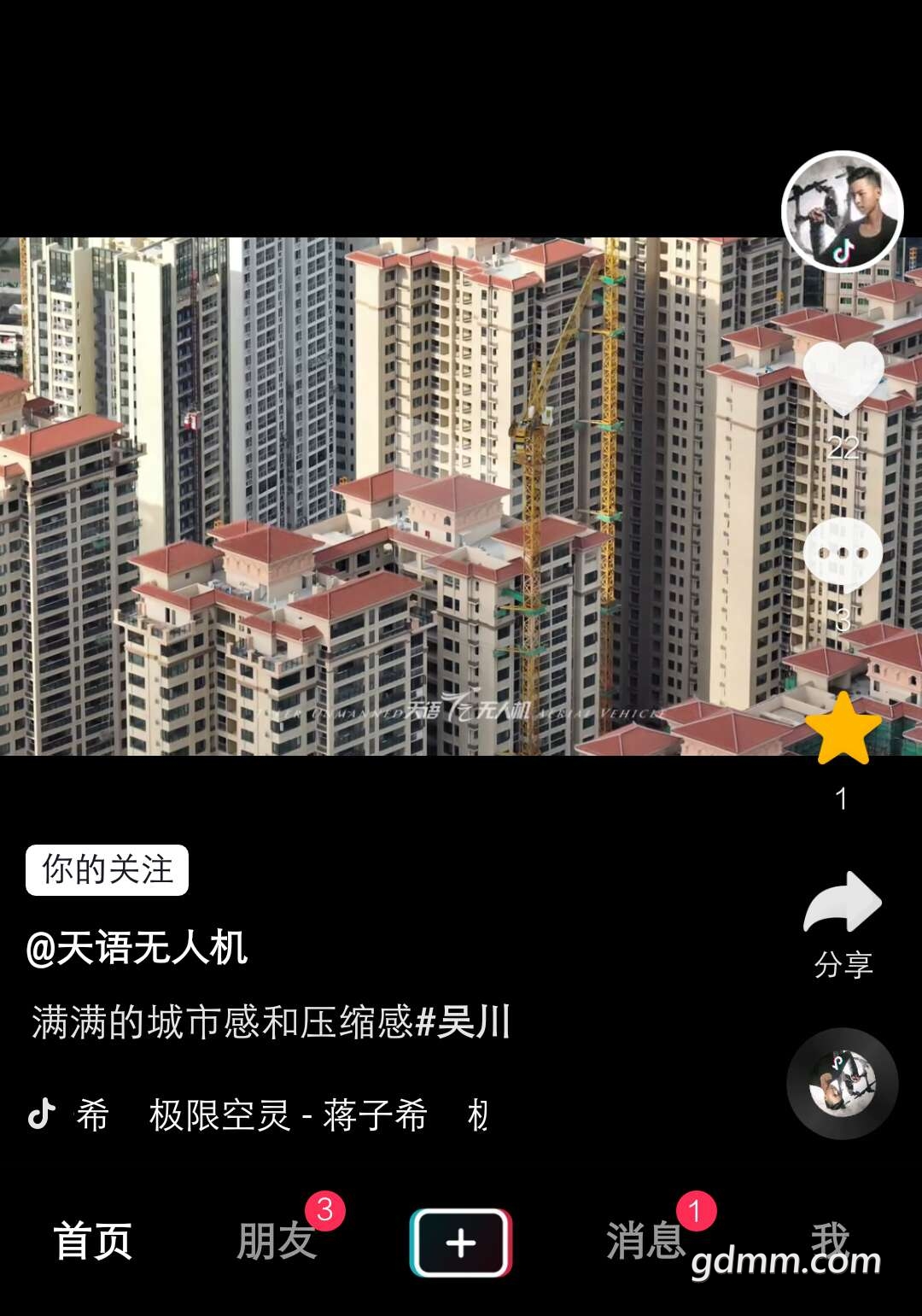Like this video with the heart
The height and width of the screenshot is (1316, 922).
843,377
